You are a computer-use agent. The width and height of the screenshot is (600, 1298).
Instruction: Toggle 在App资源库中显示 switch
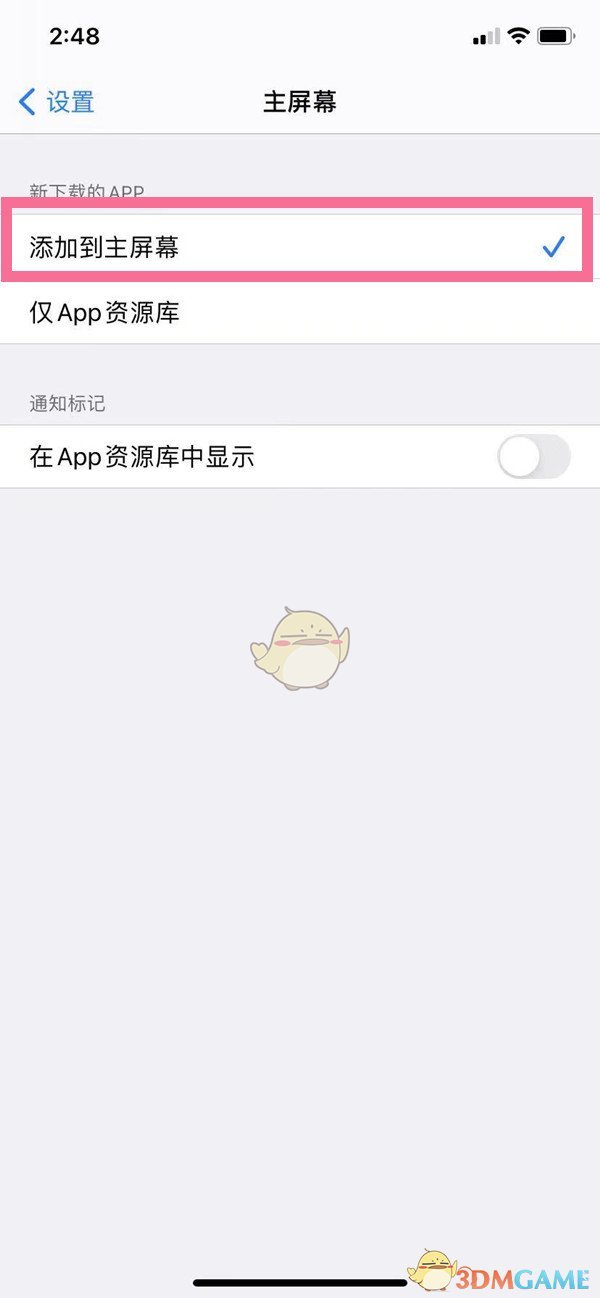click(533, 458)
